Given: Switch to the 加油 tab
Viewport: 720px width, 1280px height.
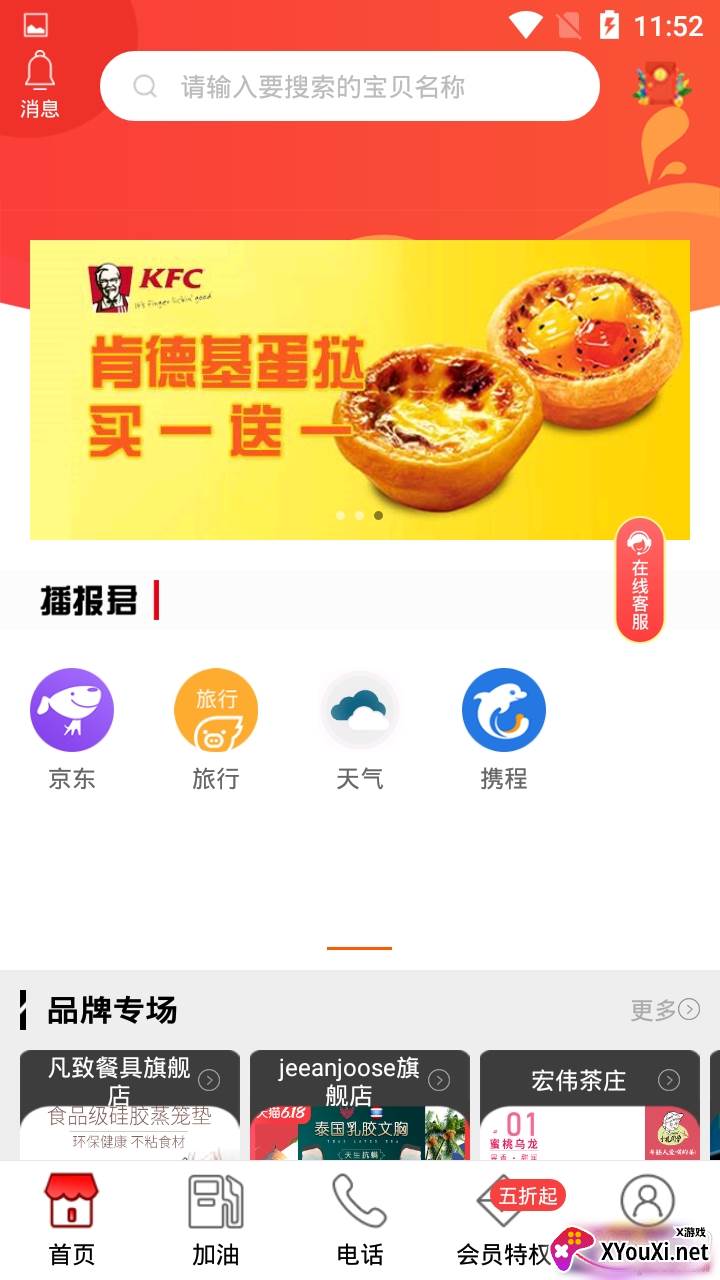Looking at the screenshot, I should click(216, 1220).
